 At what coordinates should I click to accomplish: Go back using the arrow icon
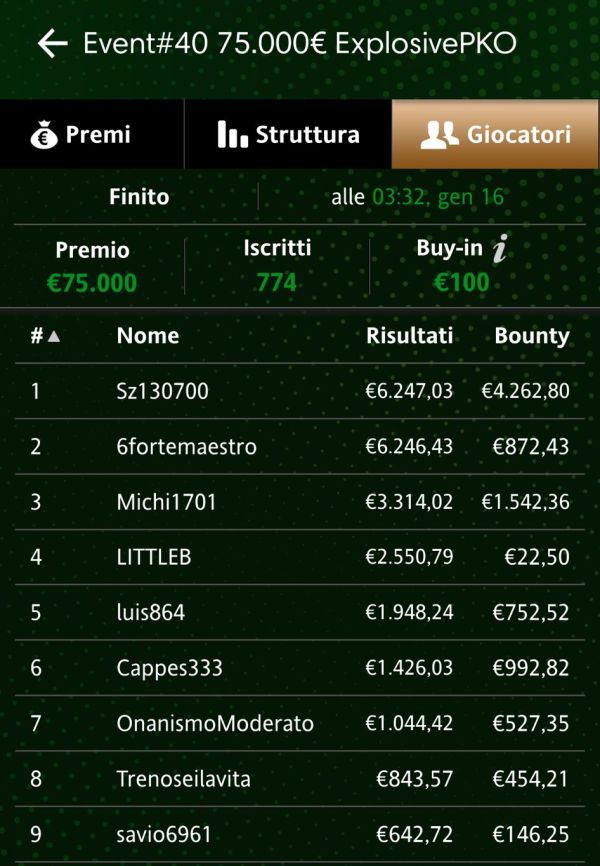[x=52, y=43]
